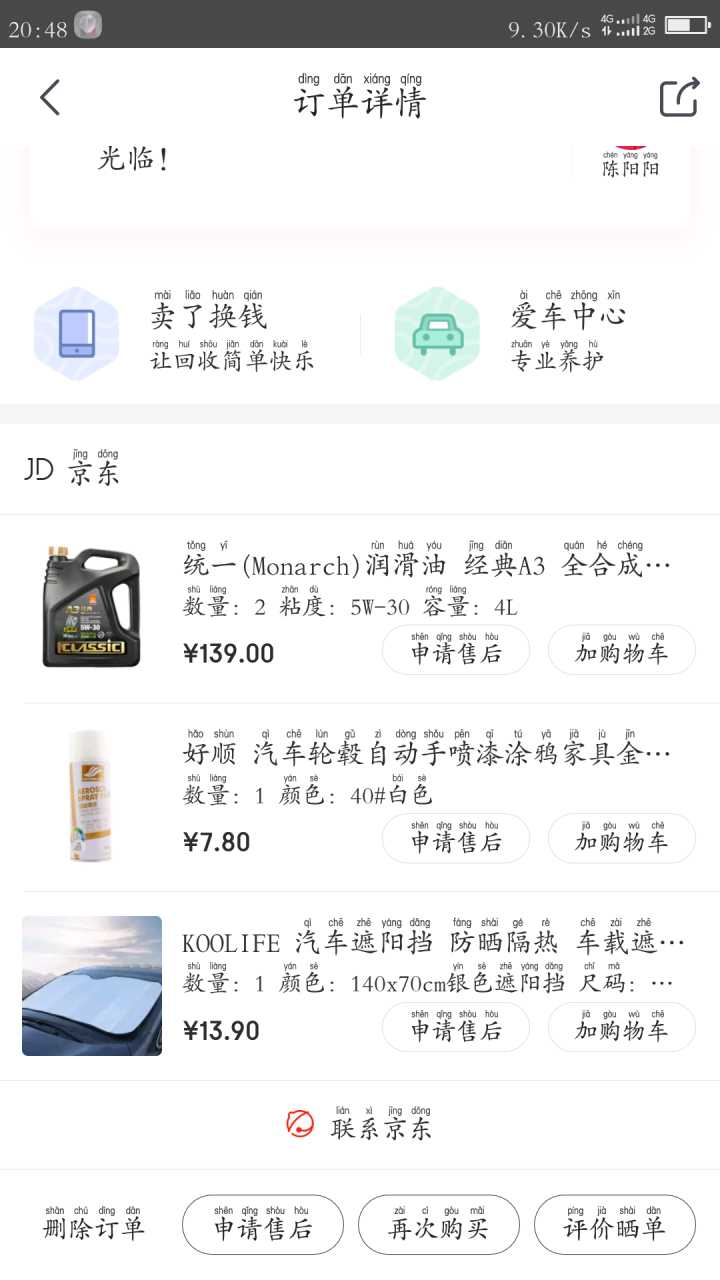Image resolution: width=720 pixels, height=1280 pixels.
Task: Add Monarch lubricant to cart
Action: pyautogui.click(x=621, y=650)
